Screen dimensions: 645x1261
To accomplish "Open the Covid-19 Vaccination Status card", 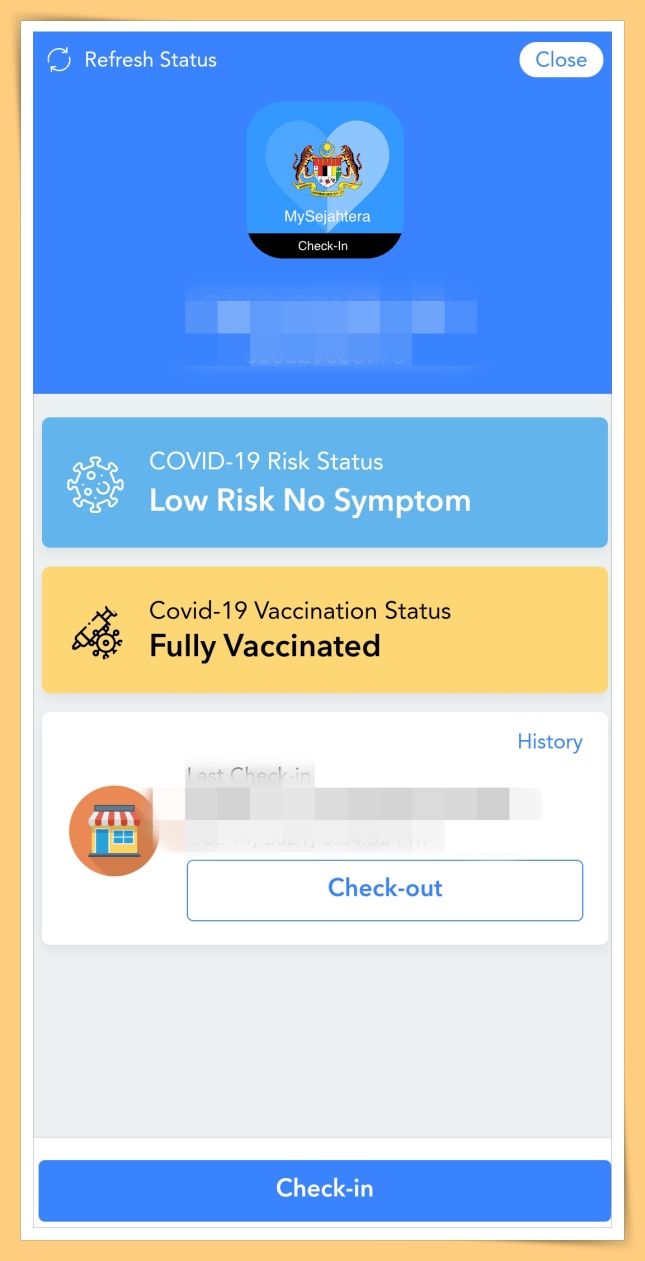I will pos(324,630).
